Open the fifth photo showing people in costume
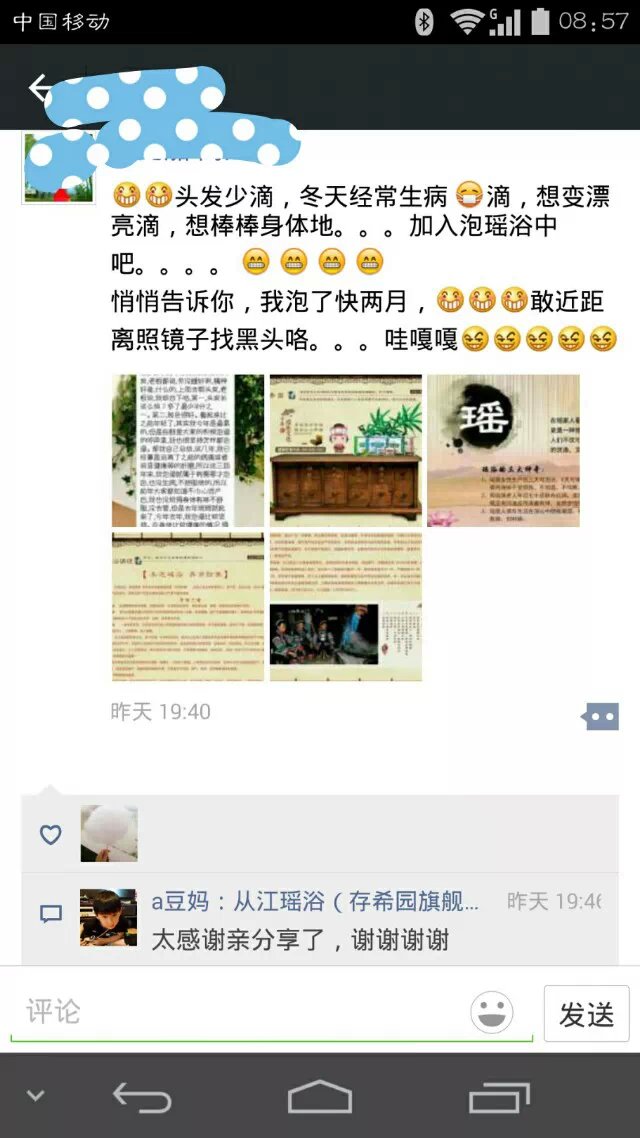Viewport: 640px width, 1138px height. point(345,607)
